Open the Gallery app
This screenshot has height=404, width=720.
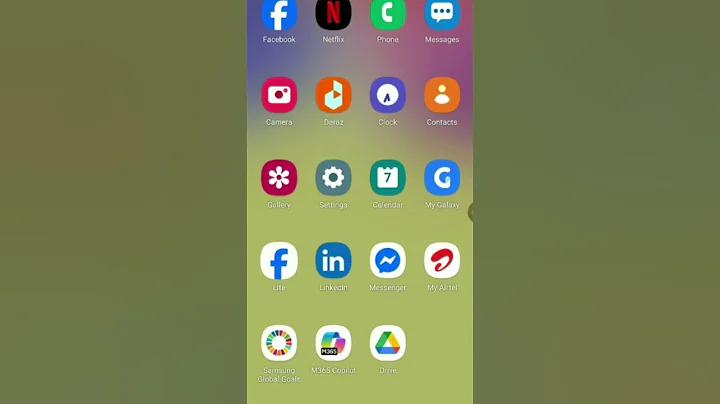(x=279, y=178)
